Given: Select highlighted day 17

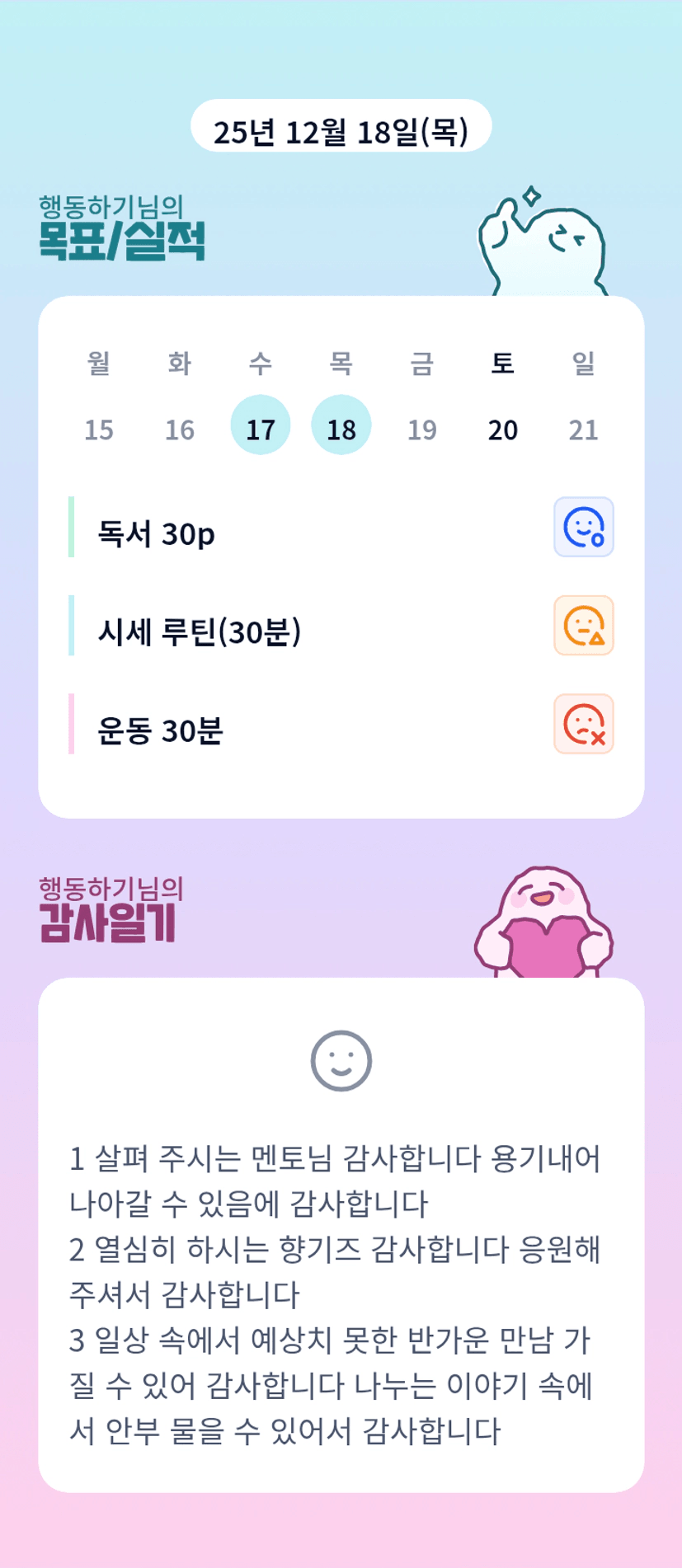Looking at the screenshot, I should tap(261, 425).
